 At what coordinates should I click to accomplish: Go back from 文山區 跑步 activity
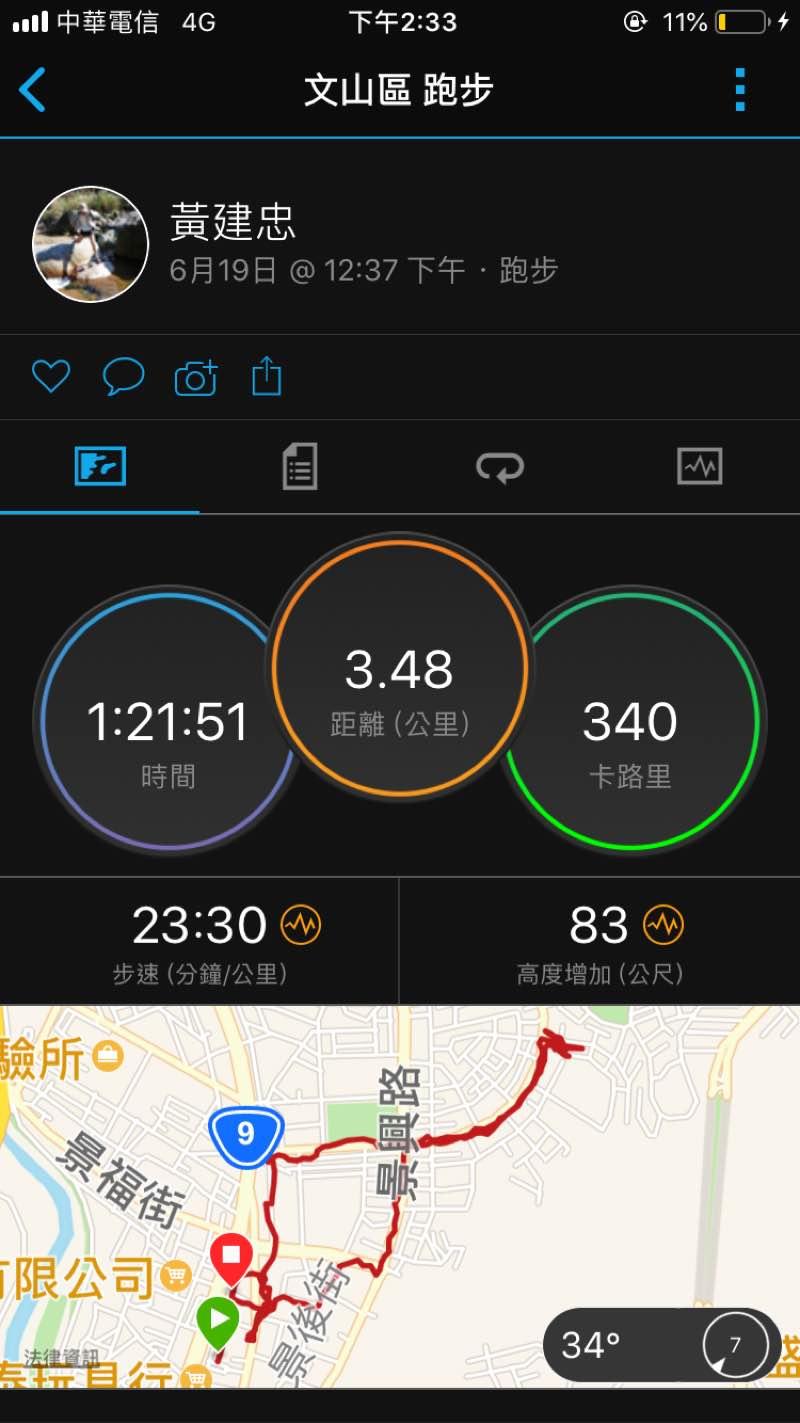click(33, 90)
